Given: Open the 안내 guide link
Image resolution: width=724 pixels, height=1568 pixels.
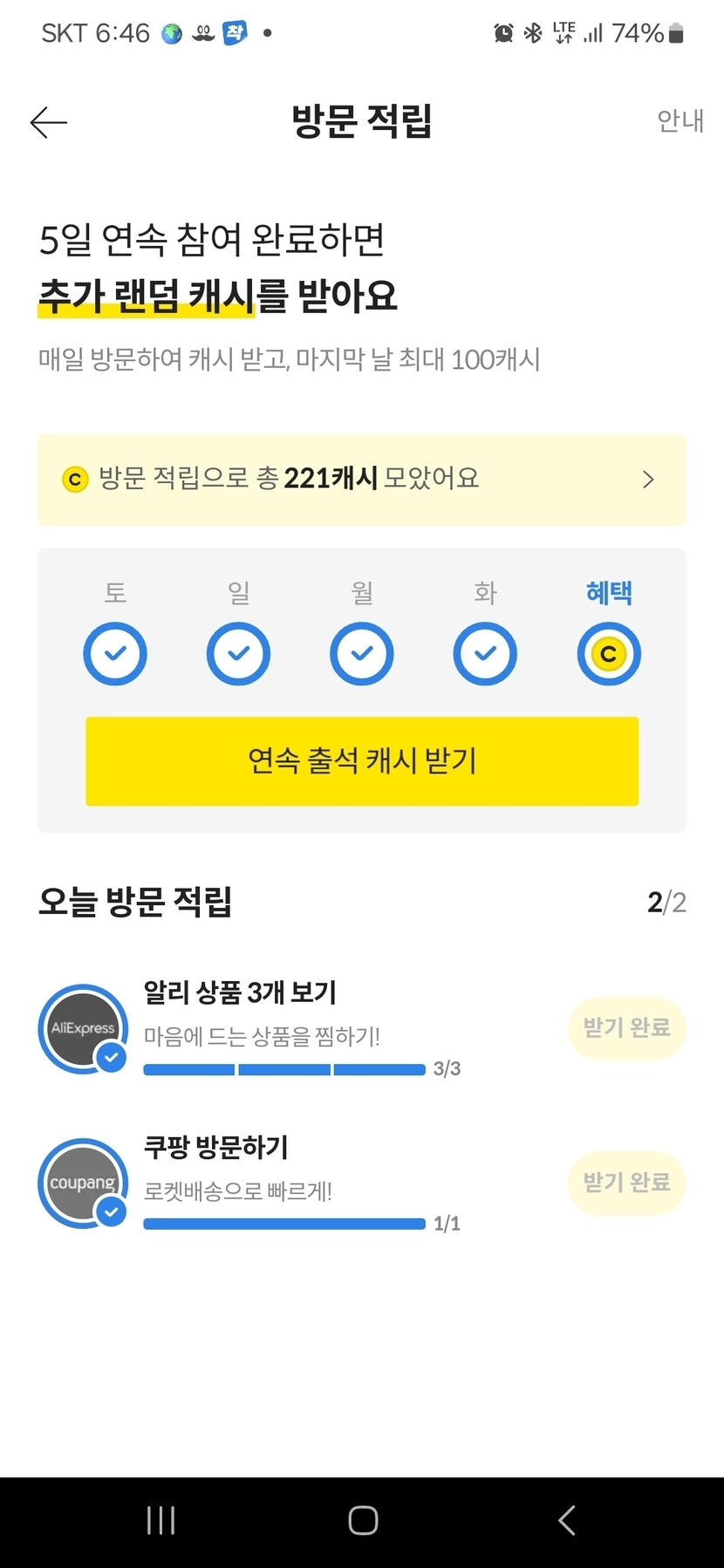Looking at the screenshot, I should pyautogui.click(x=680, y=121).
